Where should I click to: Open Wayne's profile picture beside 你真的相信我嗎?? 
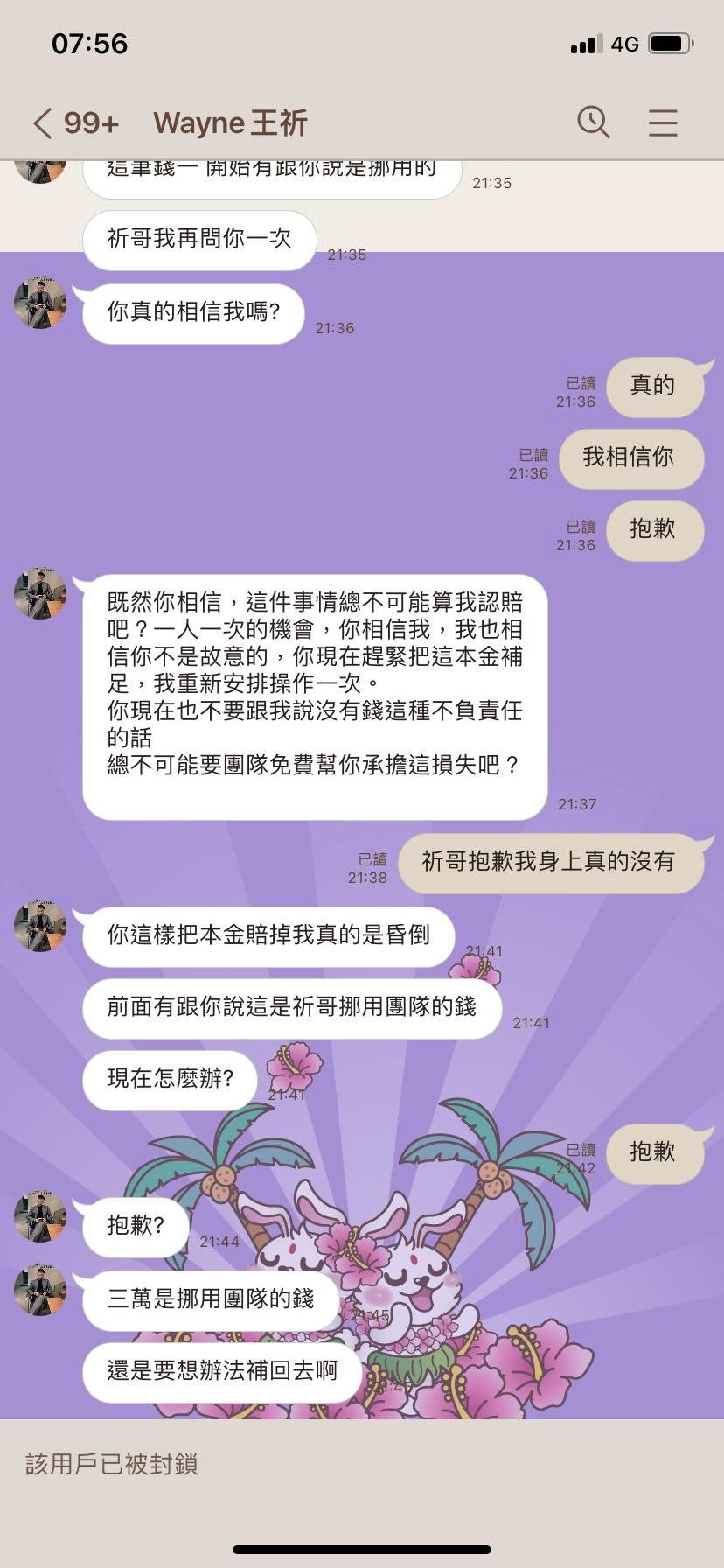40,304
